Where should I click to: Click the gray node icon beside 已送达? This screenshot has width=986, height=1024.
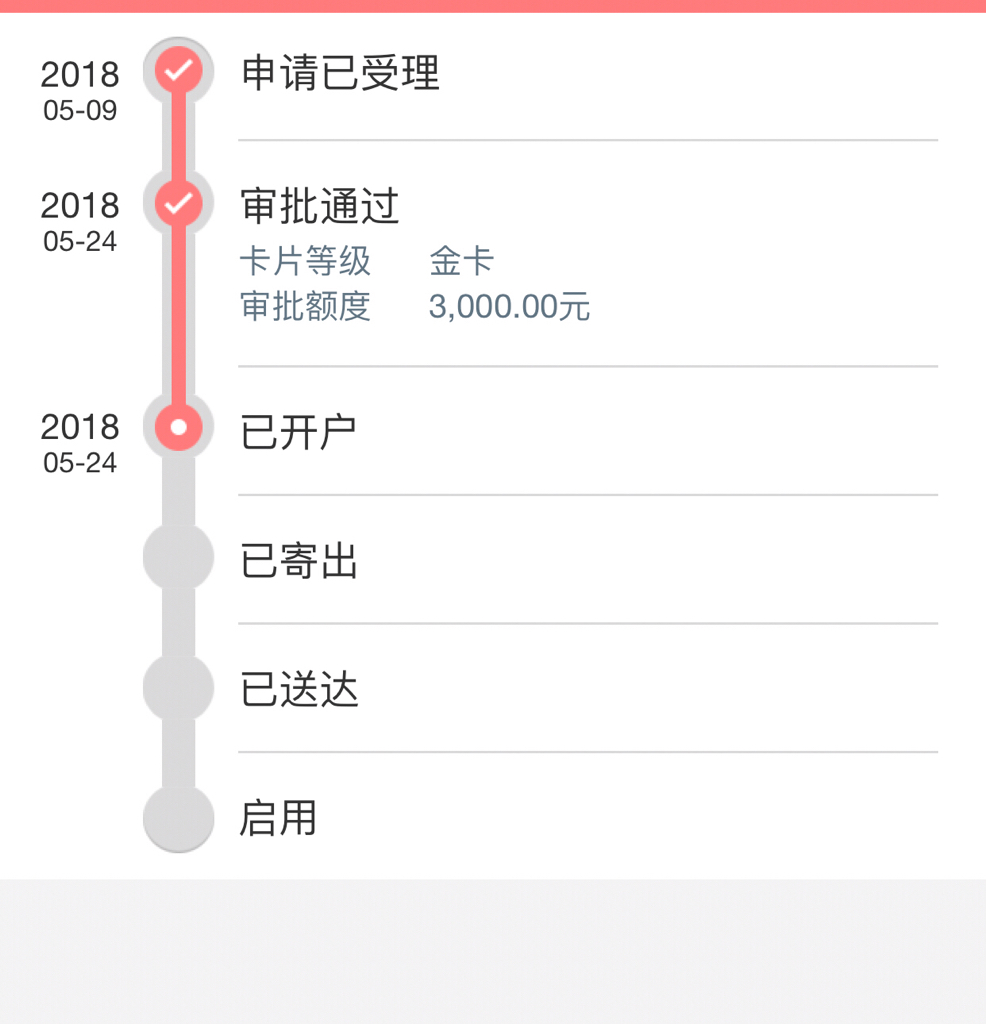coord(177,688)
